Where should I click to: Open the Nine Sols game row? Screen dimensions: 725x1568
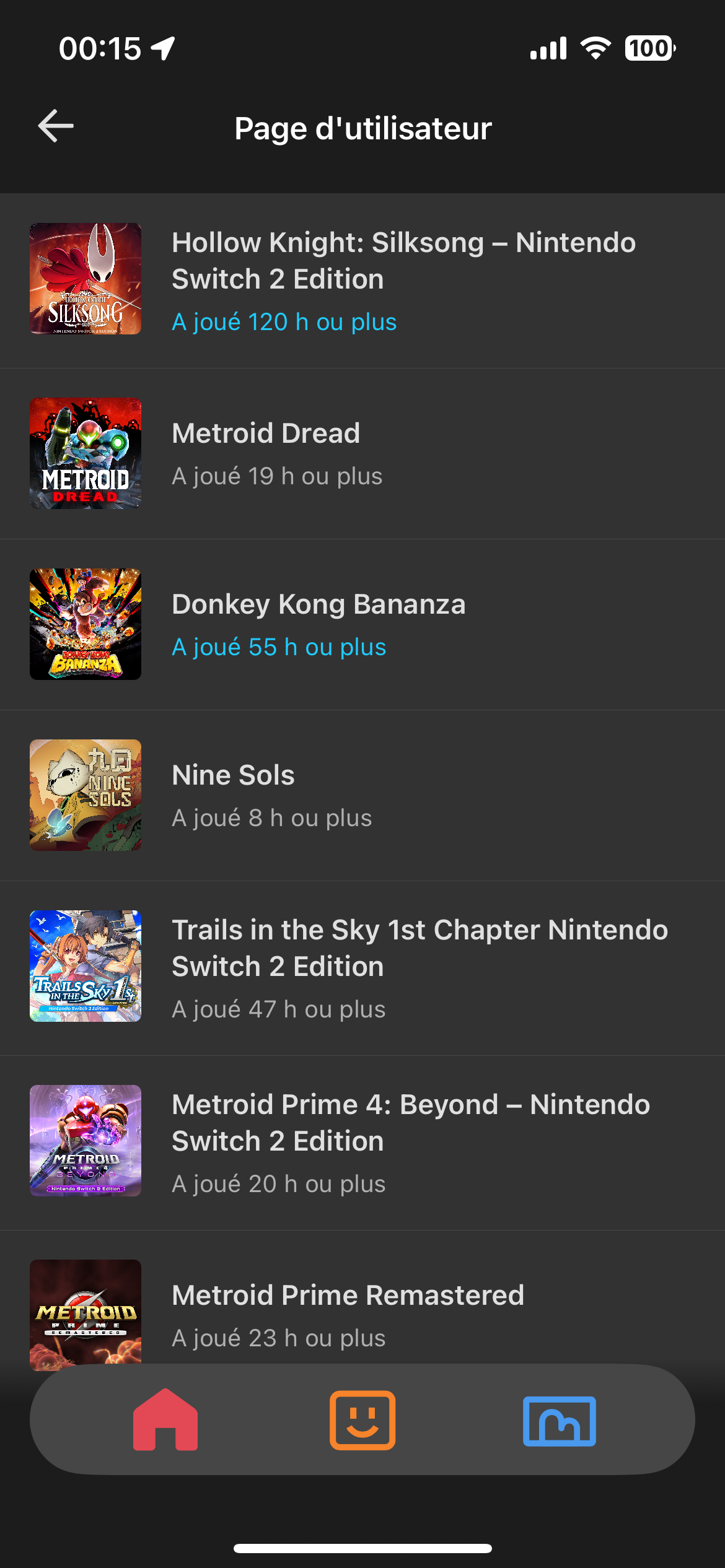(x=362, y=795)
